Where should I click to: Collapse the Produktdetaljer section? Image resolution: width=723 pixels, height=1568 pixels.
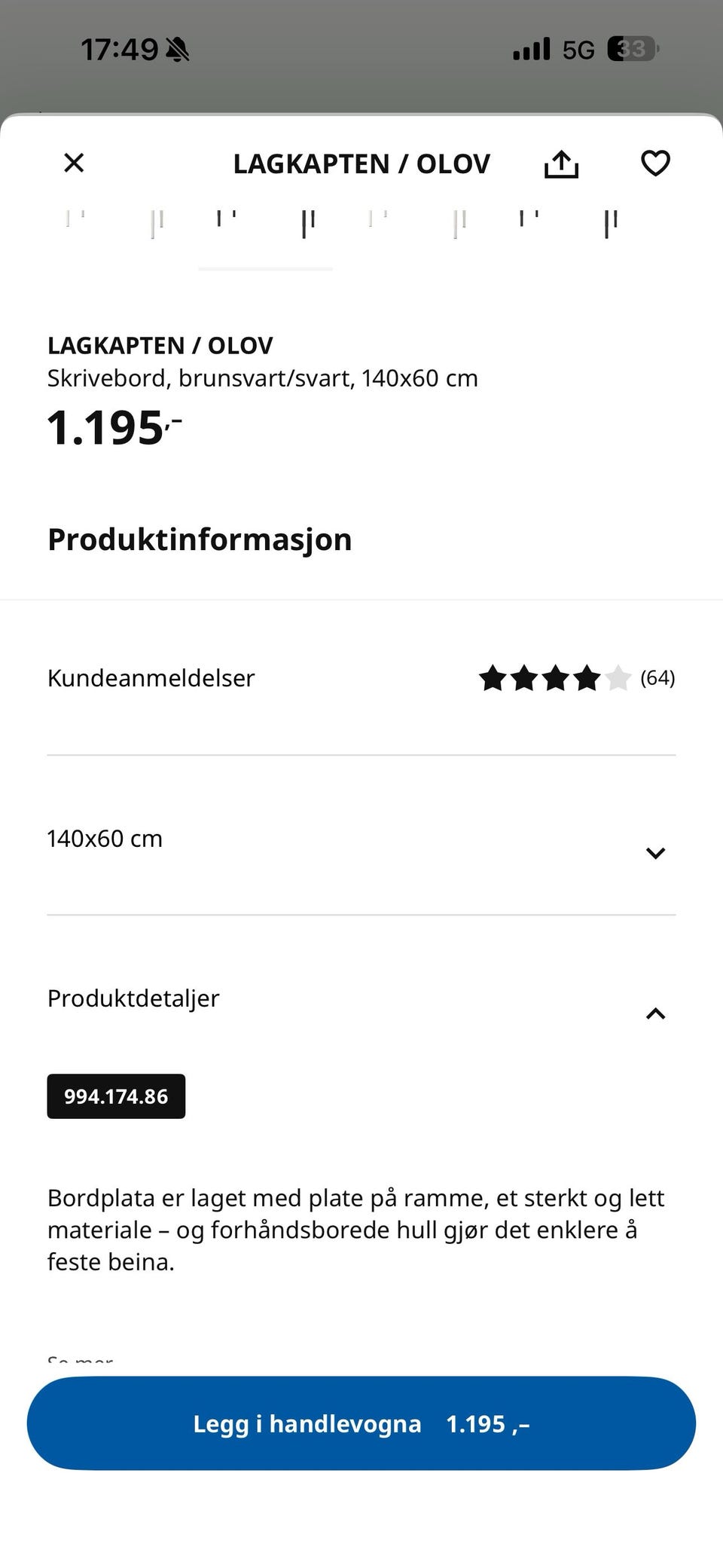click(x=654, y=1013)
